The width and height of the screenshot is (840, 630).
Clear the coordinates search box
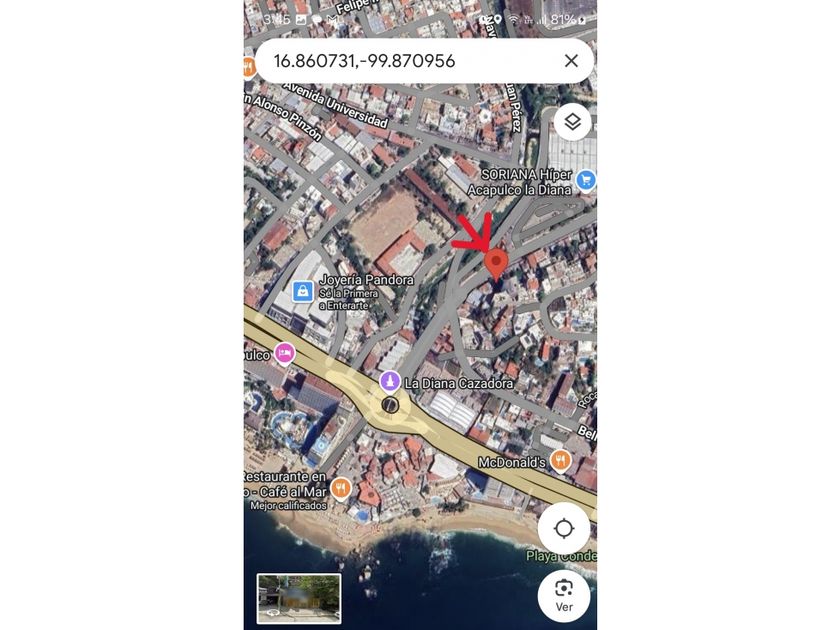tap(571, 61)
